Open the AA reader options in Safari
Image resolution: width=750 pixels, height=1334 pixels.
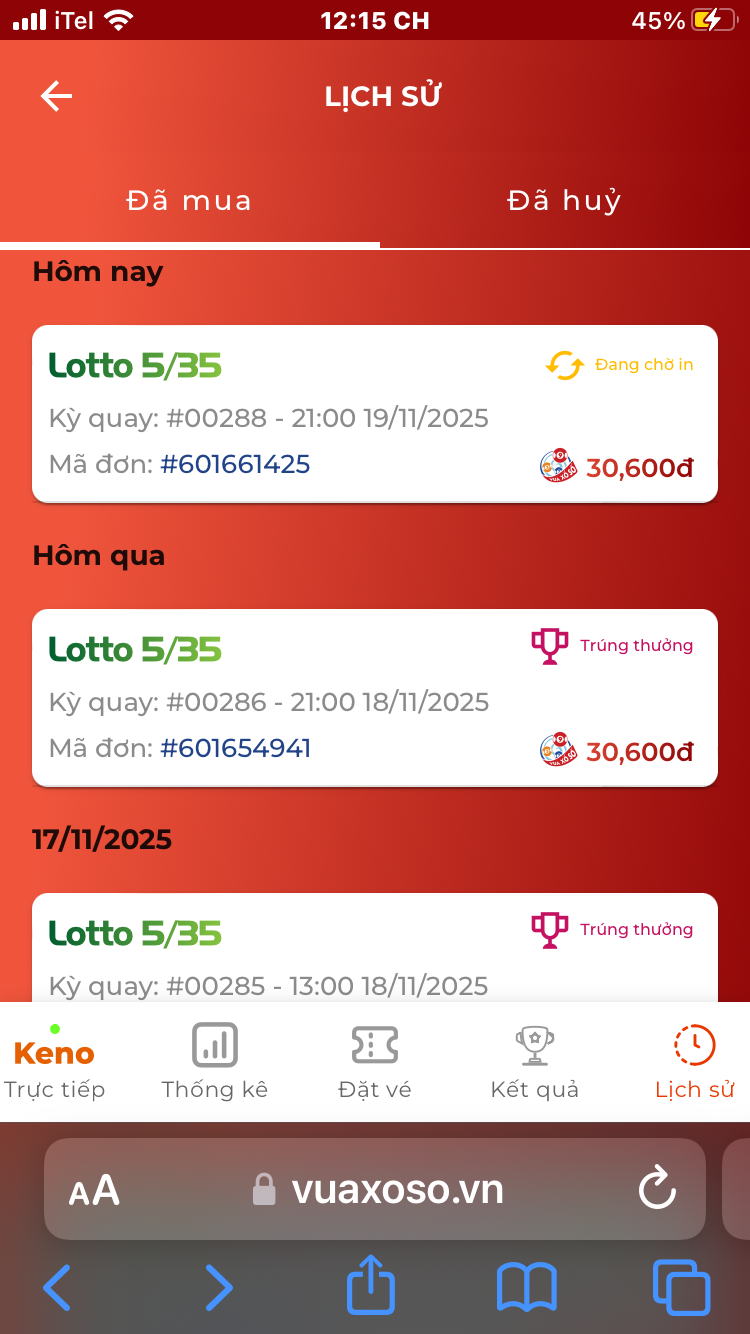coord(94,1190)
